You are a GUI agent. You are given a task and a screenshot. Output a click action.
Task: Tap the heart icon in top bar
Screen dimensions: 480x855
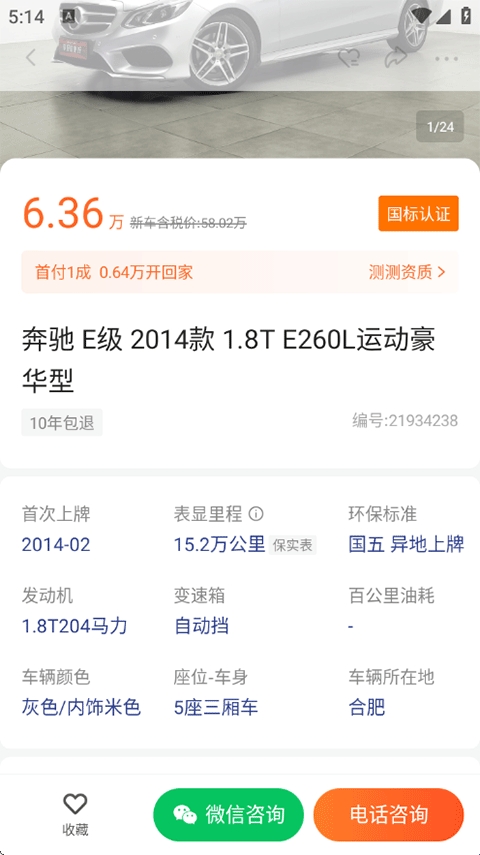pos(349,58)
